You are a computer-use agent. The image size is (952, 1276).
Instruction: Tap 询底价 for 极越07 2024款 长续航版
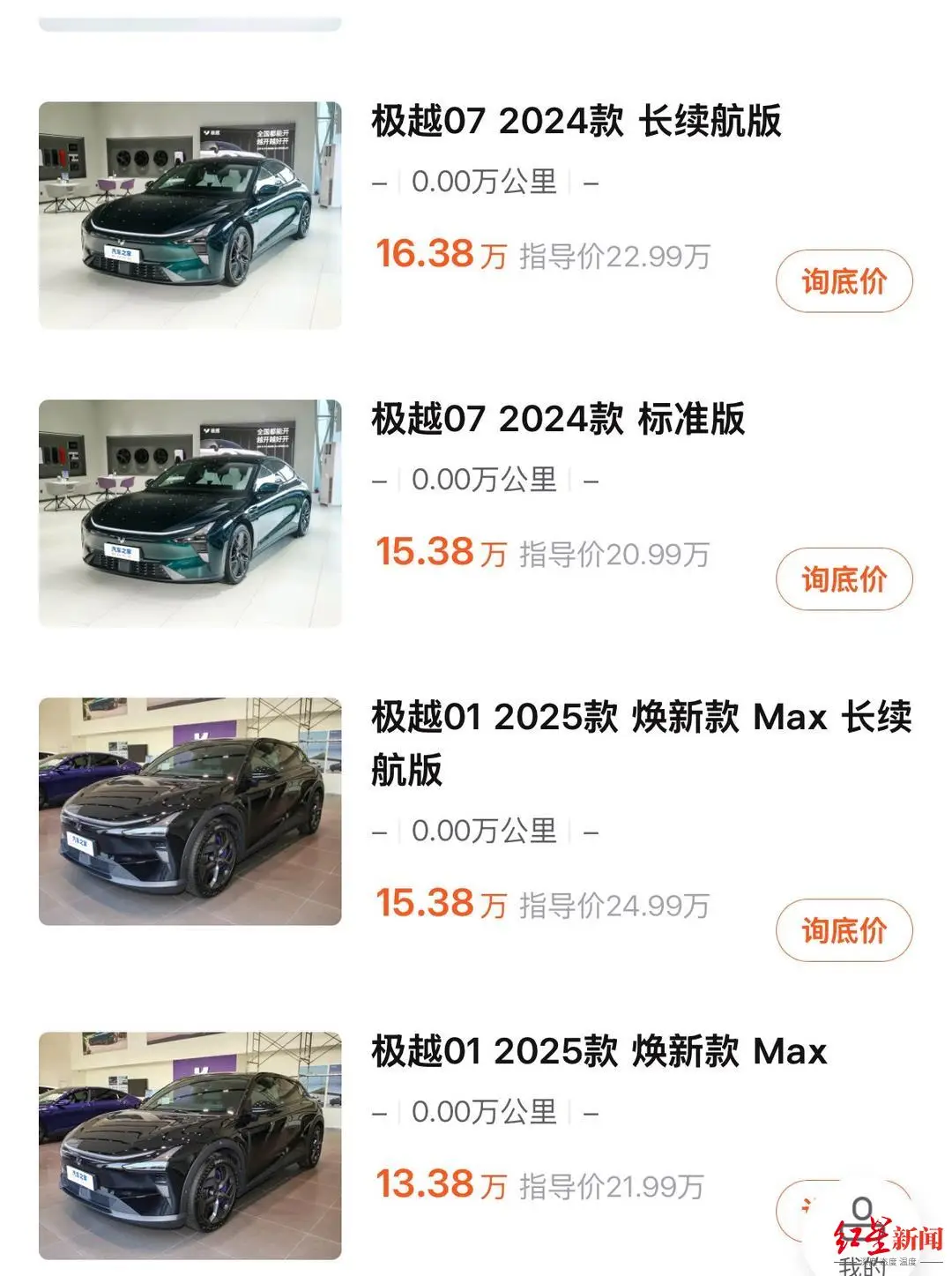(x=843, y=282)
